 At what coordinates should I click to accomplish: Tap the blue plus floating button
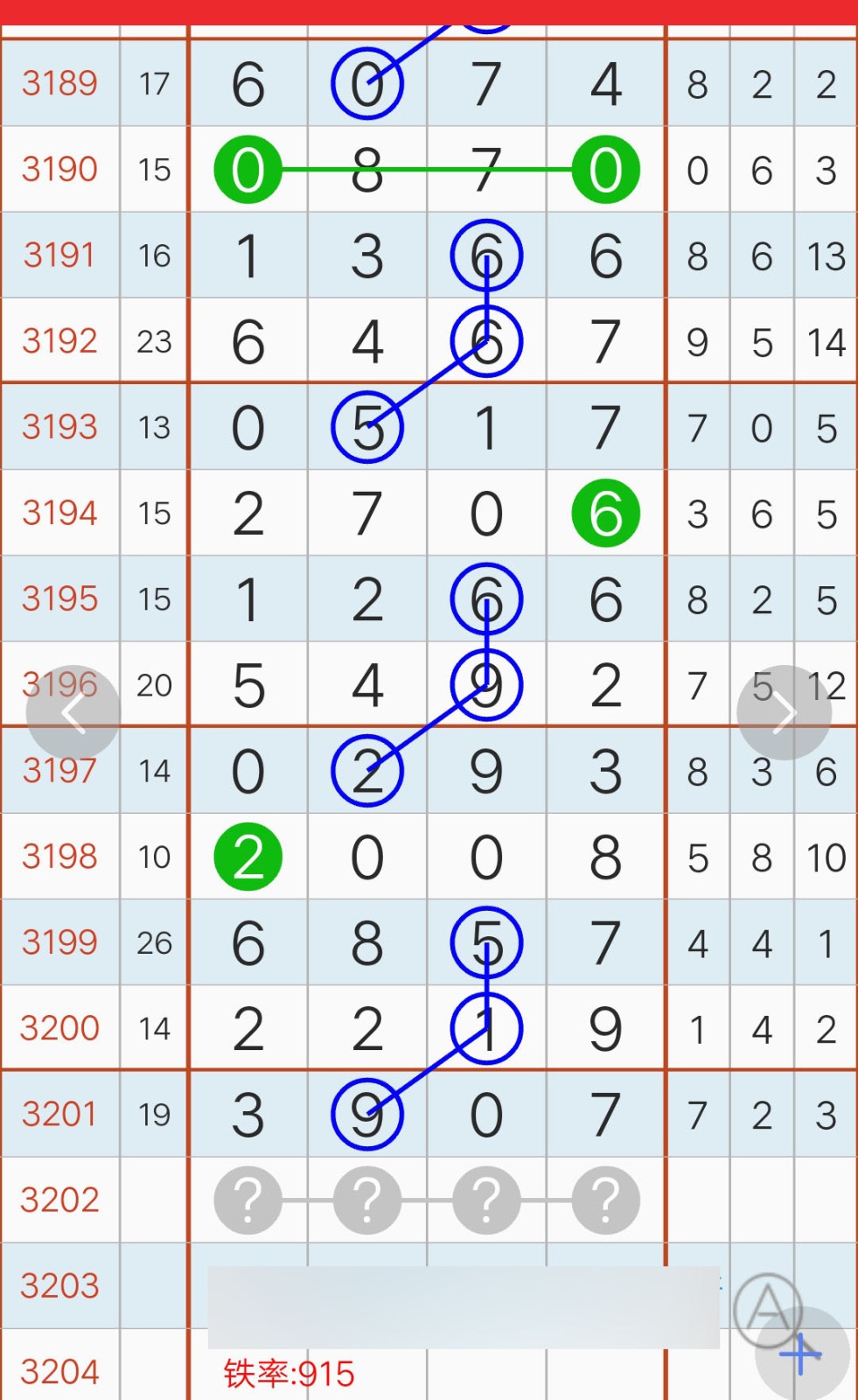tap(802, 1354)
